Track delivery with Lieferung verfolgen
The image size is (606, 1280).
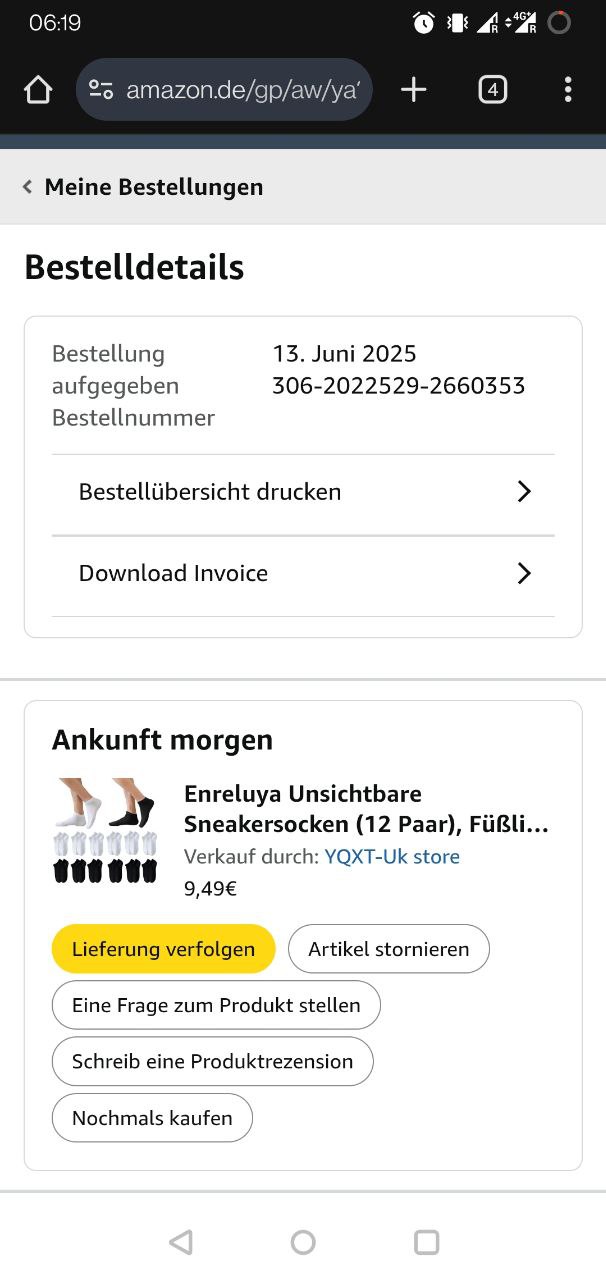[163, 949]
